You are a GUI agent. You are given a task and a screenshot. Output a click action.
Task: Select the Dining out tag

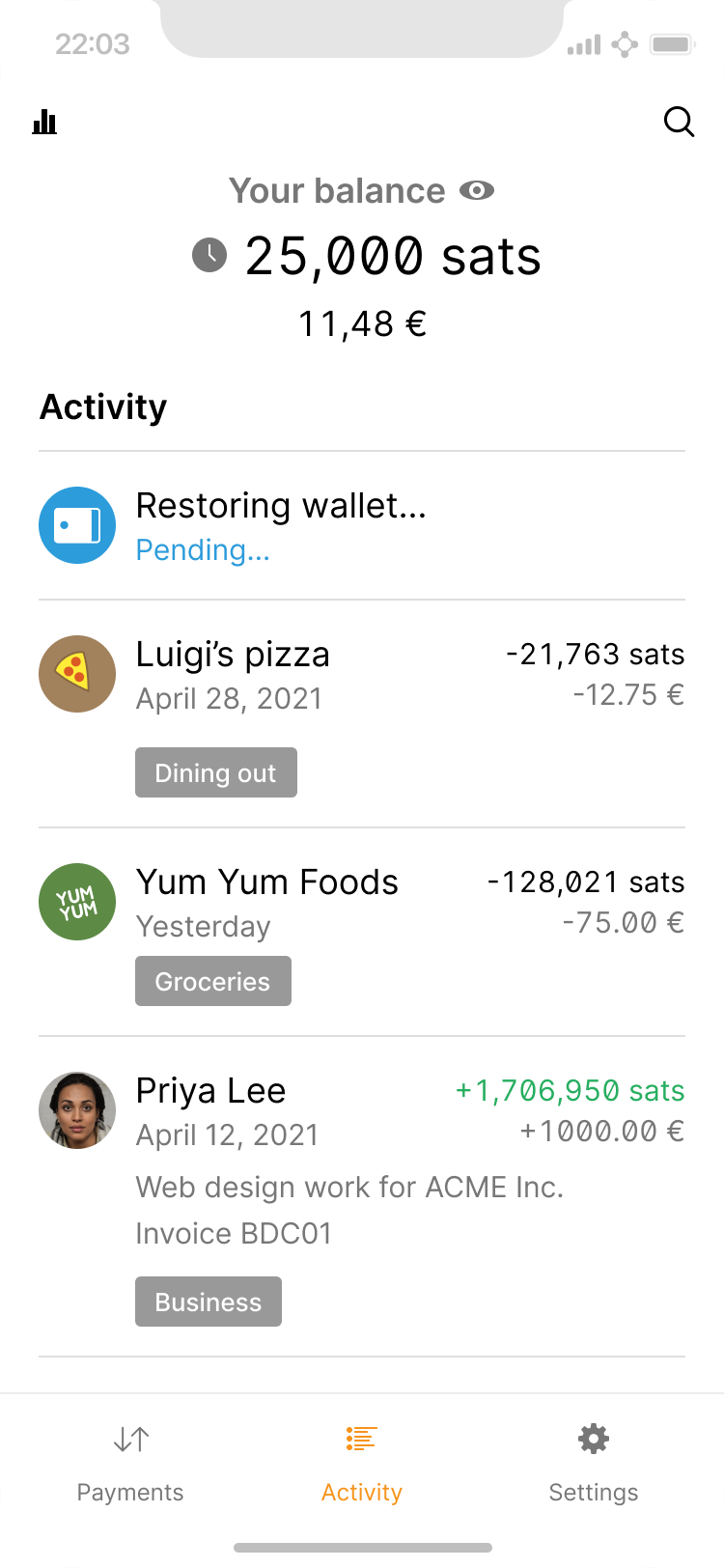215,773
